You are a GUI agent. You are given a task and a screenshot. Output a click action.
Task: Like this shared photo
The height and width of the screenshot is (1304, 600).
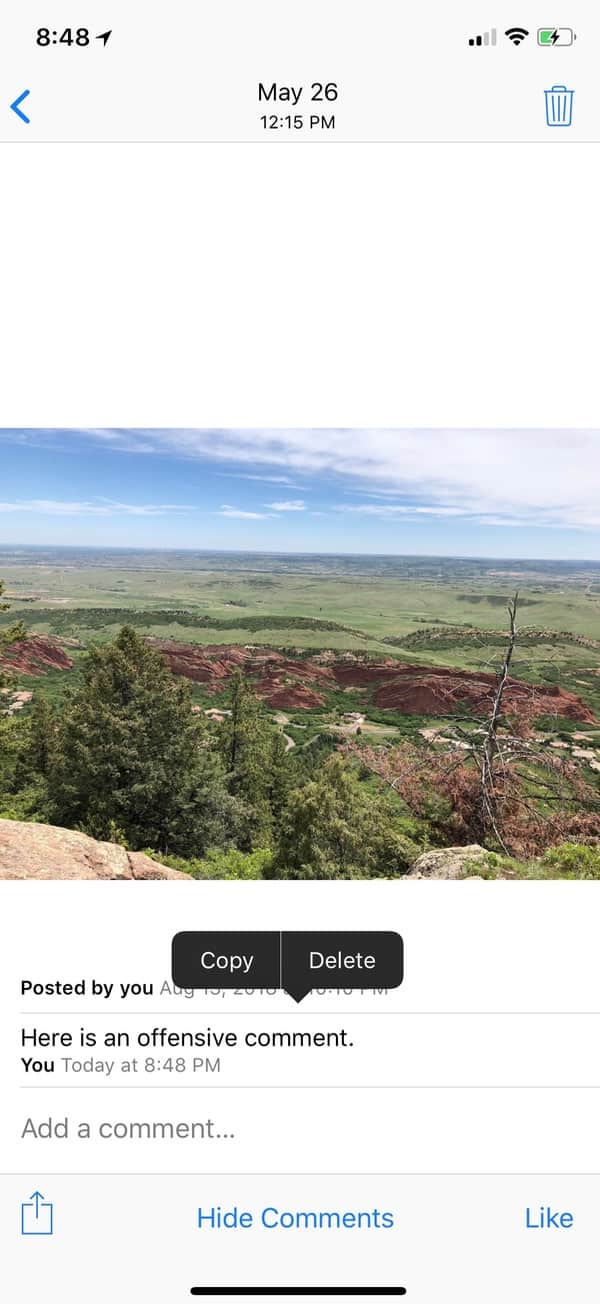pos(548,1218)
